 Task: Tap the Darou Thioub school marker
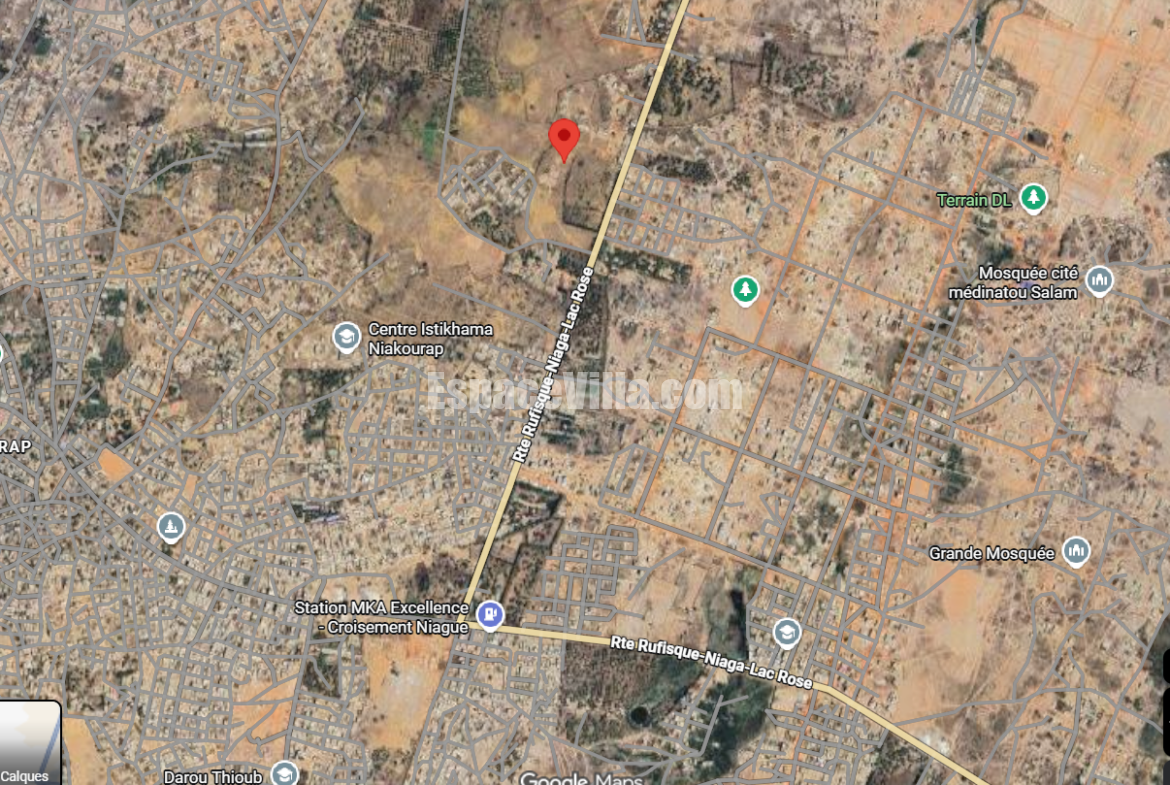pyautogui.click(x=285, y=774)
